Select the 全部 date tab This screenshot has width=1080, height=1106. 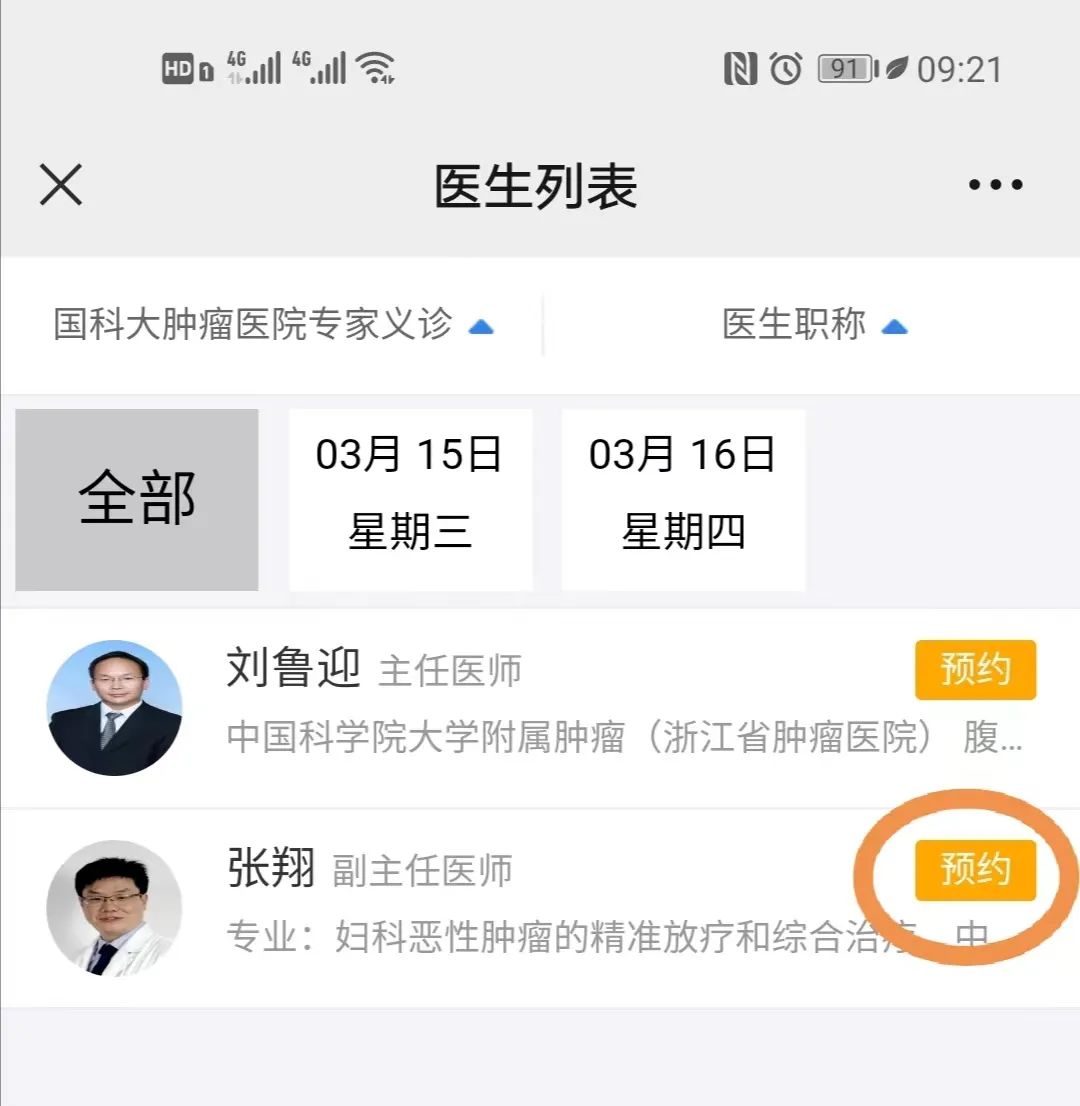click(x=137, y=499)
